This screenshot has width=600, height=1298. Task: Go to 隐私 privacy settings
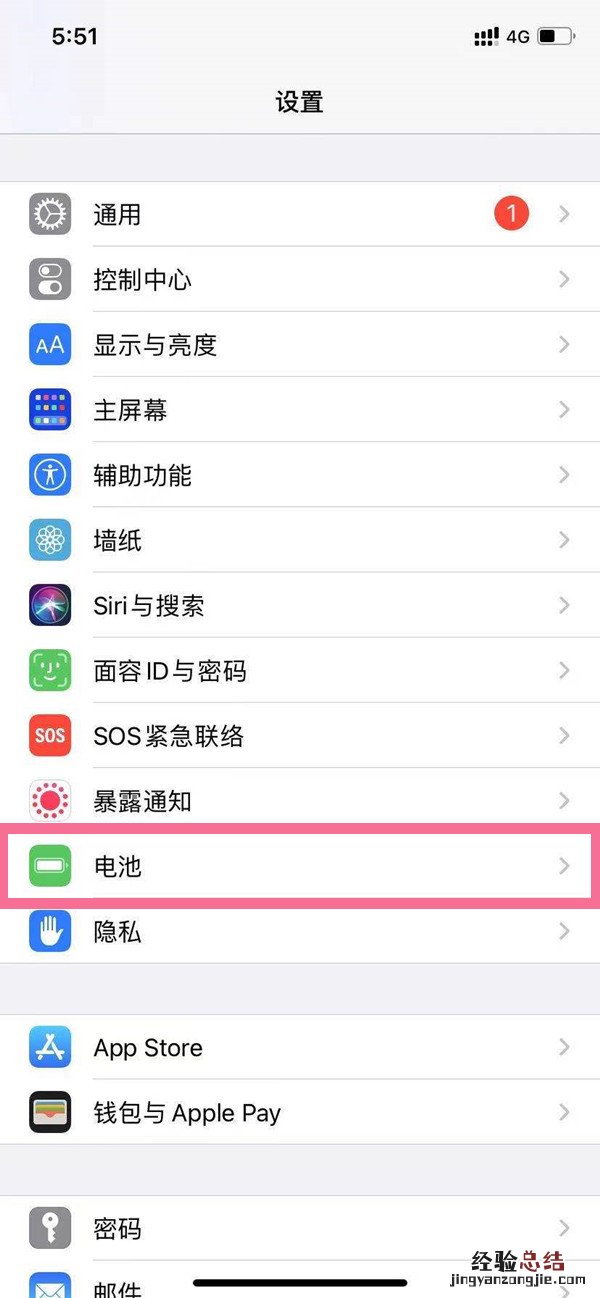(x=300, y=932)
